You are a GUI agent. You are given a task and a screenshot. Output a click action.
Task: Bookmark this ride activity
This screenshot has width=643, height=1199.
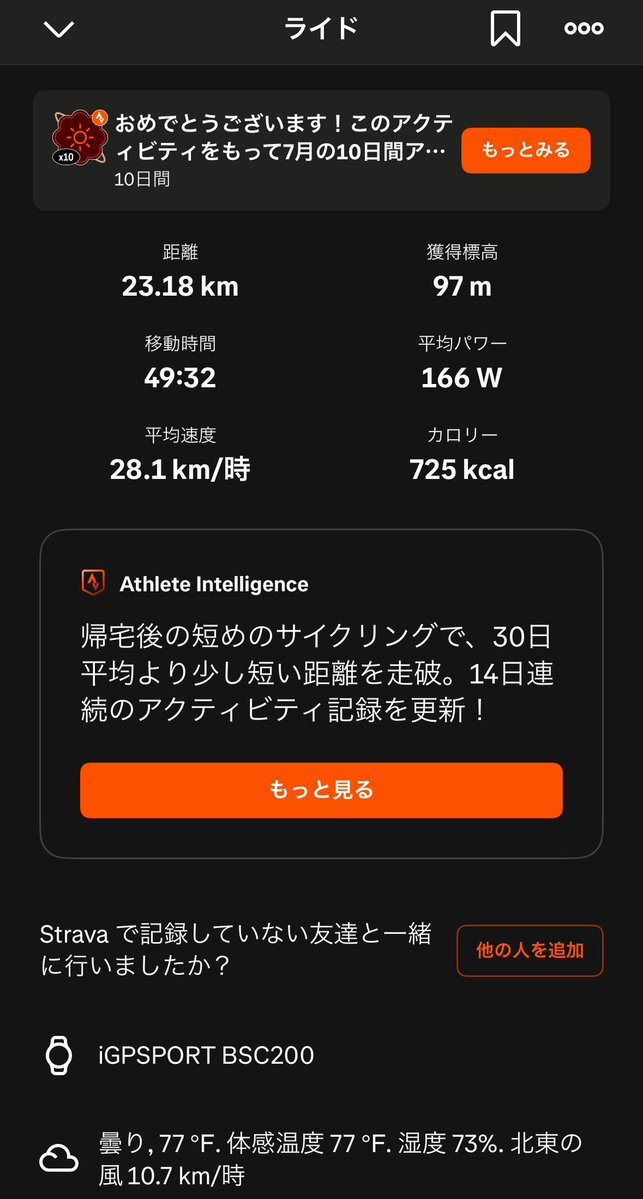point(505,29)
